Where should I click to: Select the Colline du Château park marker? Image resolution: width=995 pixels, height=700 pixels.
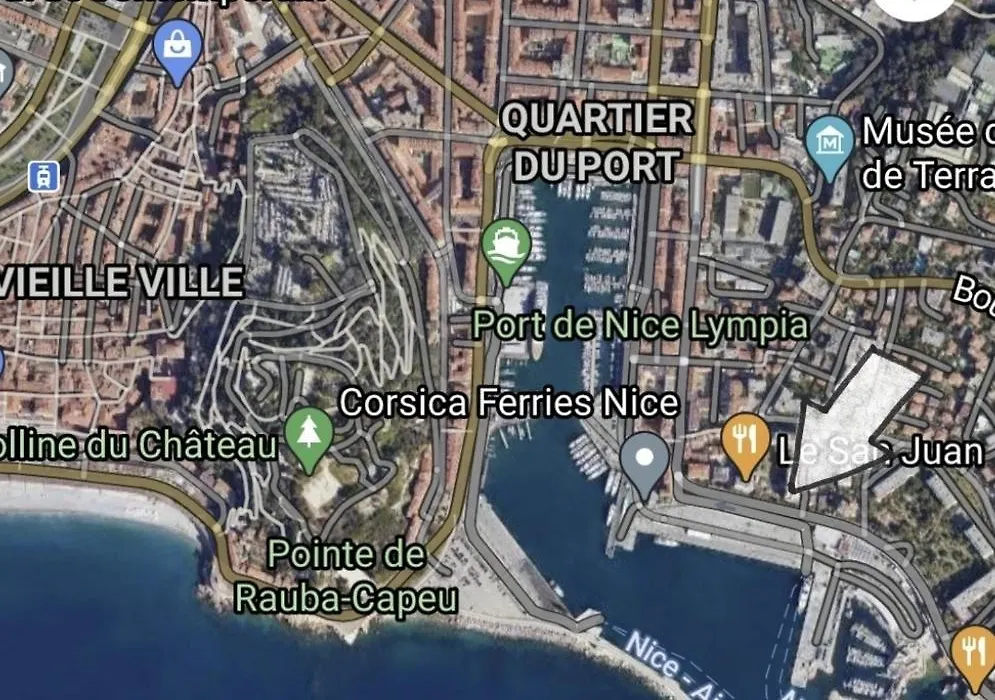[x=309, y=436]
